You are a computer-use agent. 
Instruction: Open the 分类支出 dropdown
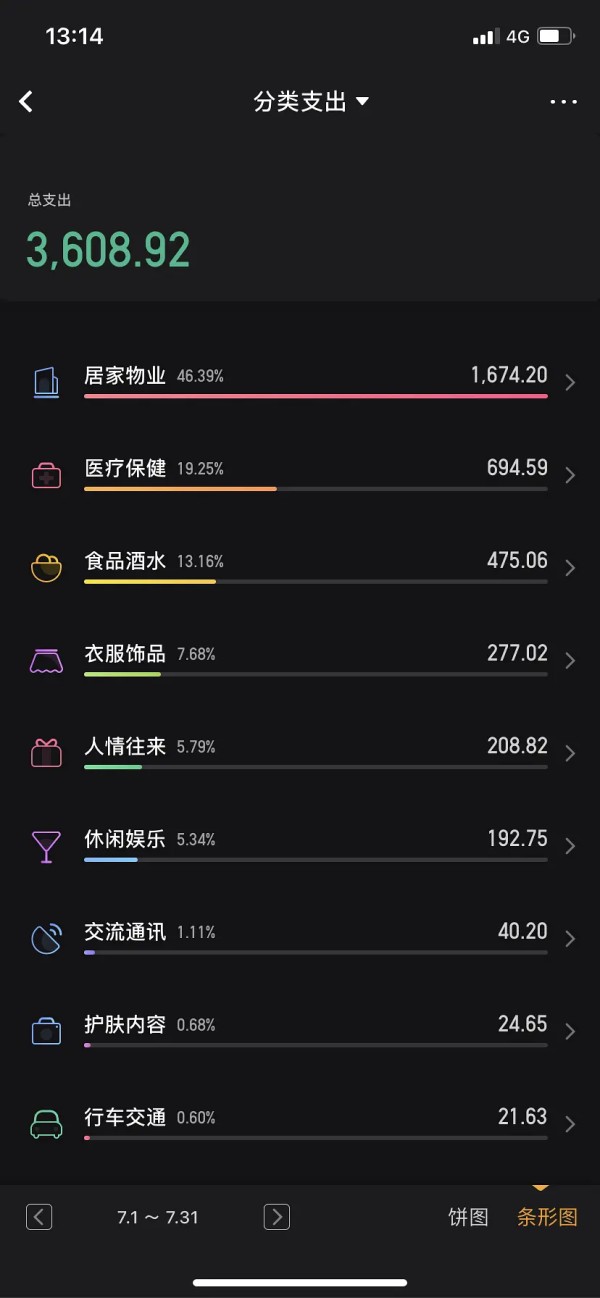[x=311, y=101]
